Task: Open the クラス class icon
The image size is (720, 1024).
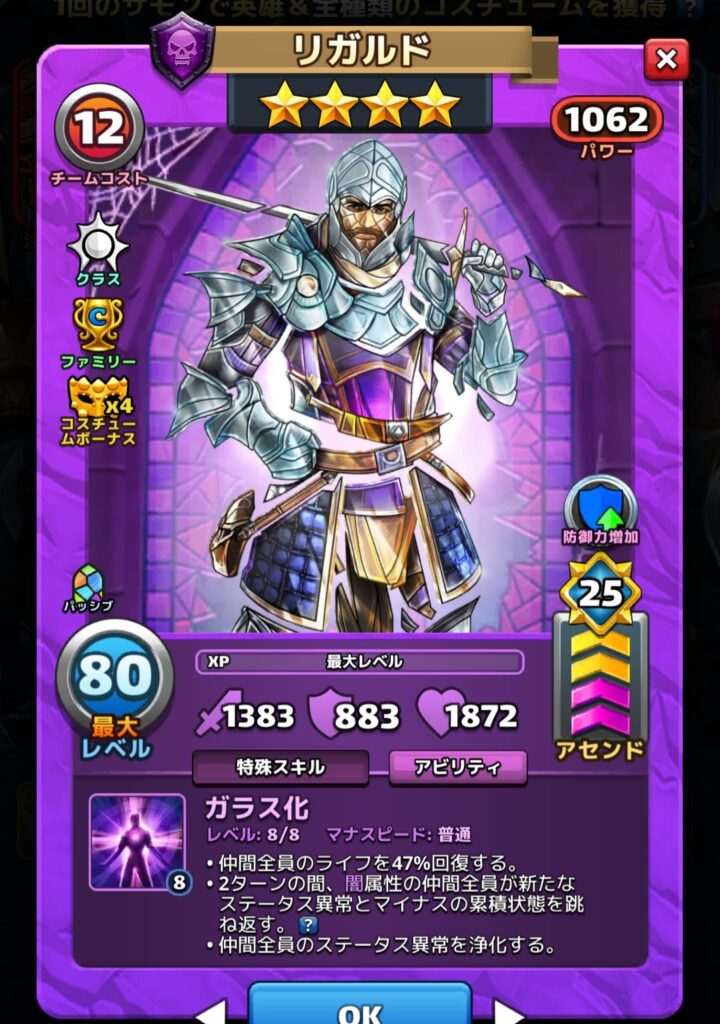Action: (x=98, y=243)
